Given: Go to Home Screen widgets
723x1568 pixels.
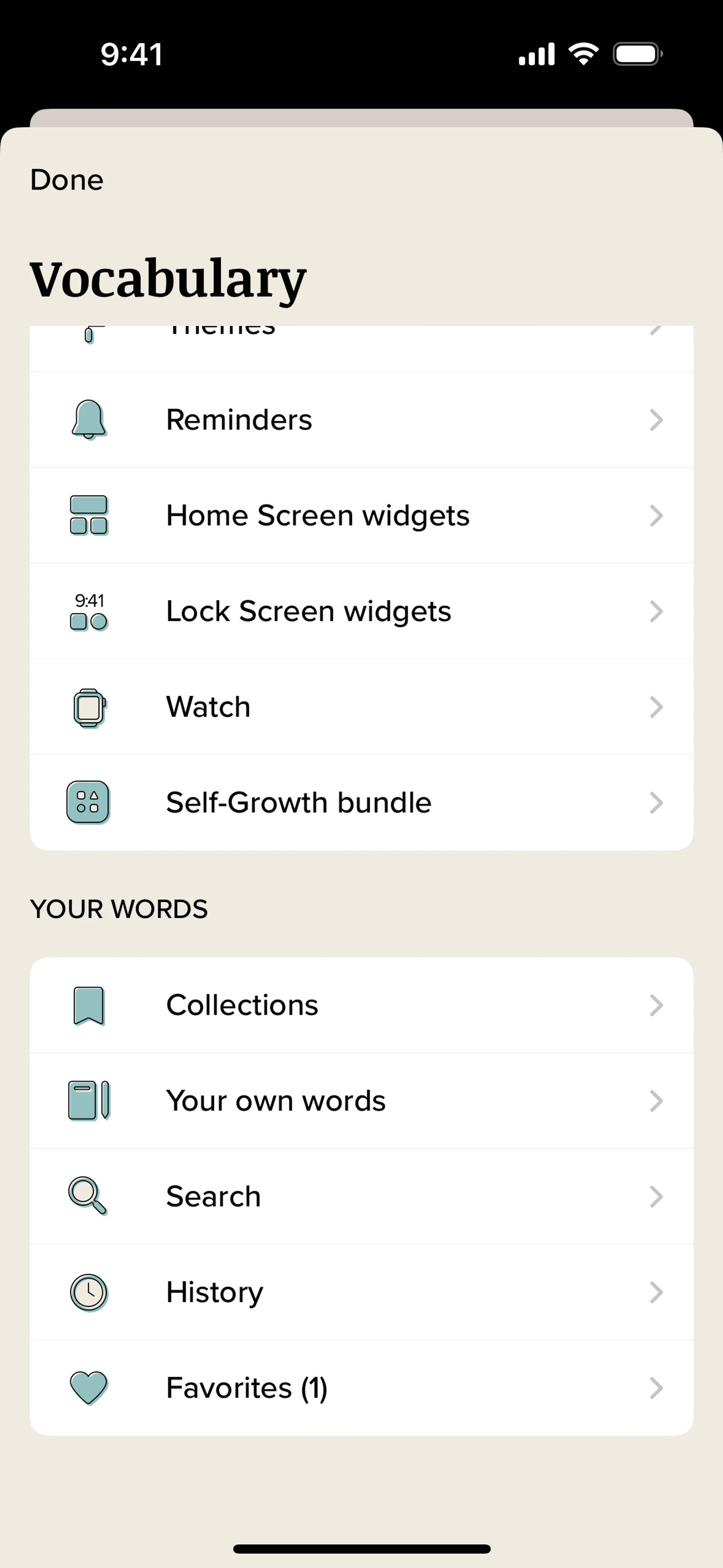Looking at the screenshot, I should [x=361, y=515].
